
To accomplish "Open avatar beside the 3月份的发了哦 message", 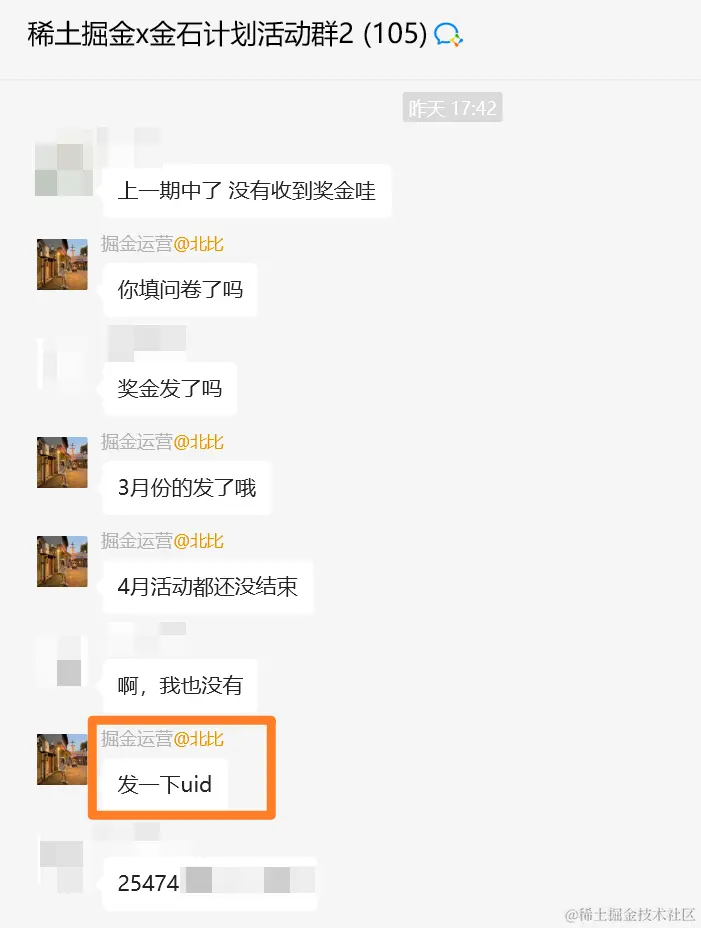I will coord(62,462).
